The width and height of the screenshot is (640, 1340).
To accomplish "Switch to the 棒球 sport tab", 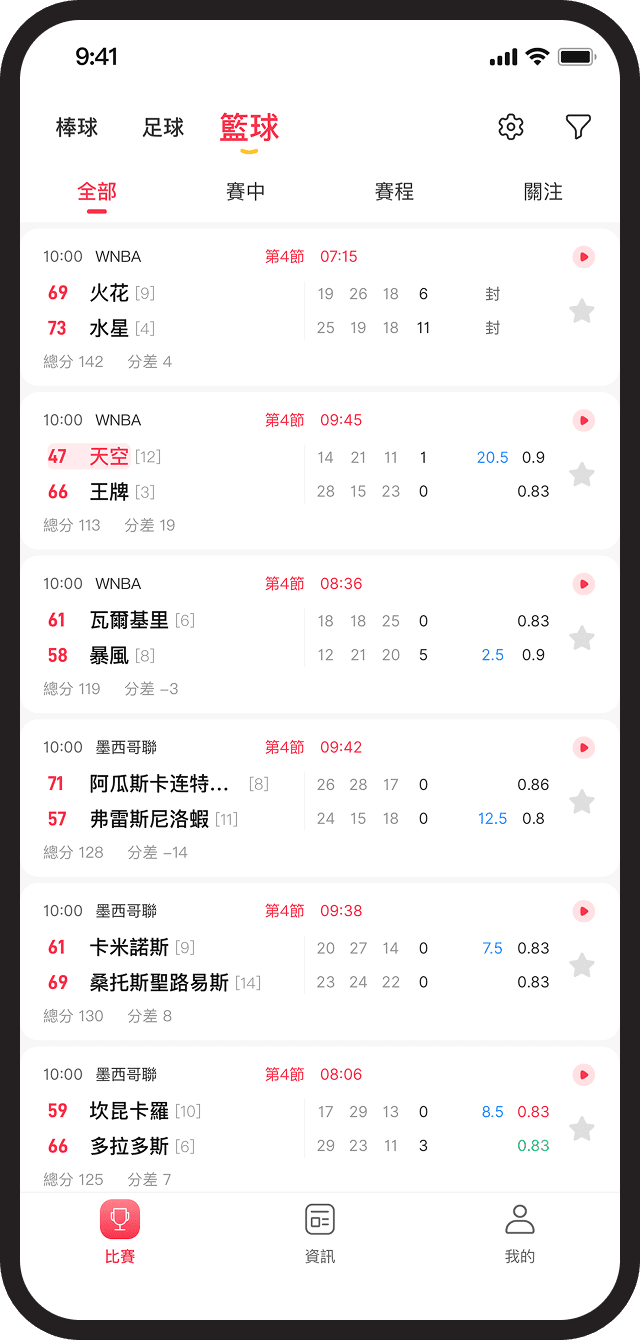I will pyautogui.click(x=77, y=128).
